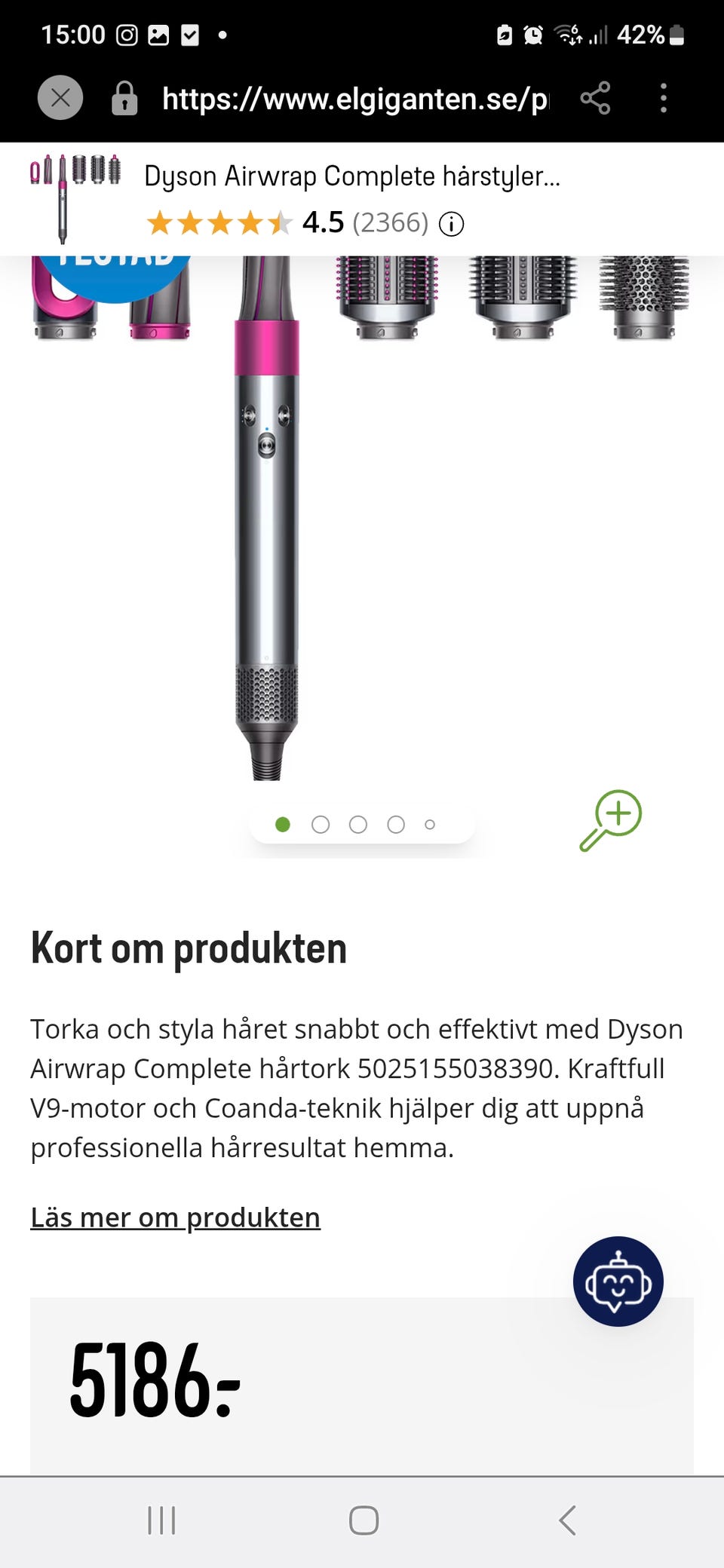Open the chatbot assistant button

pos(618,1281)
